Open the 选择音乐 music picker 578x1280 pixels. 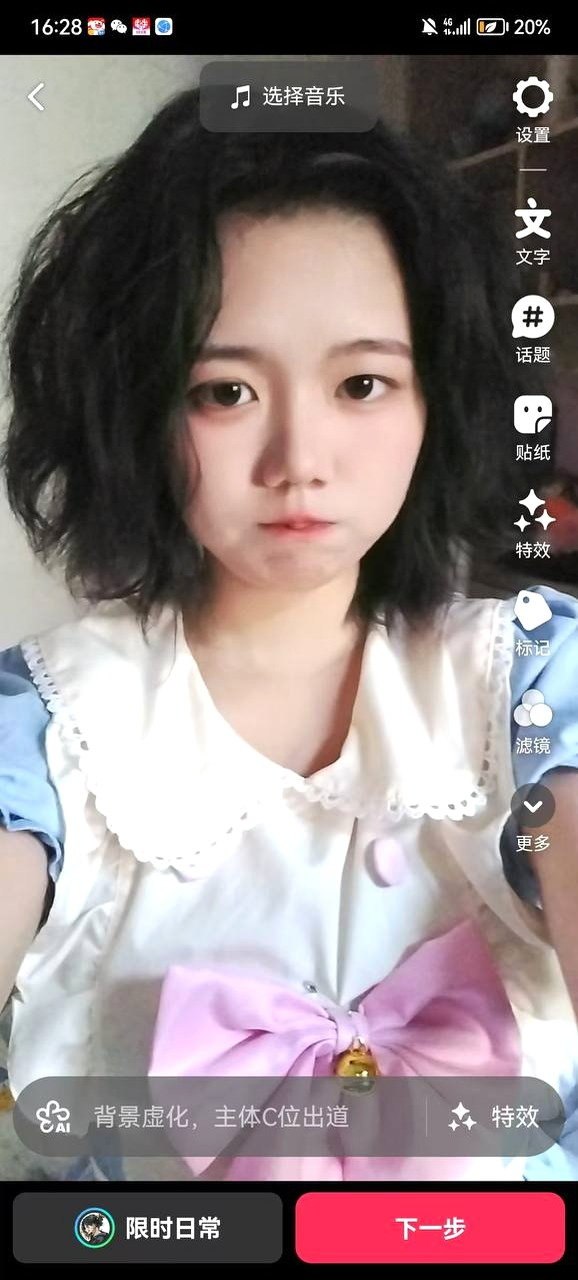(x=288, y=97)
